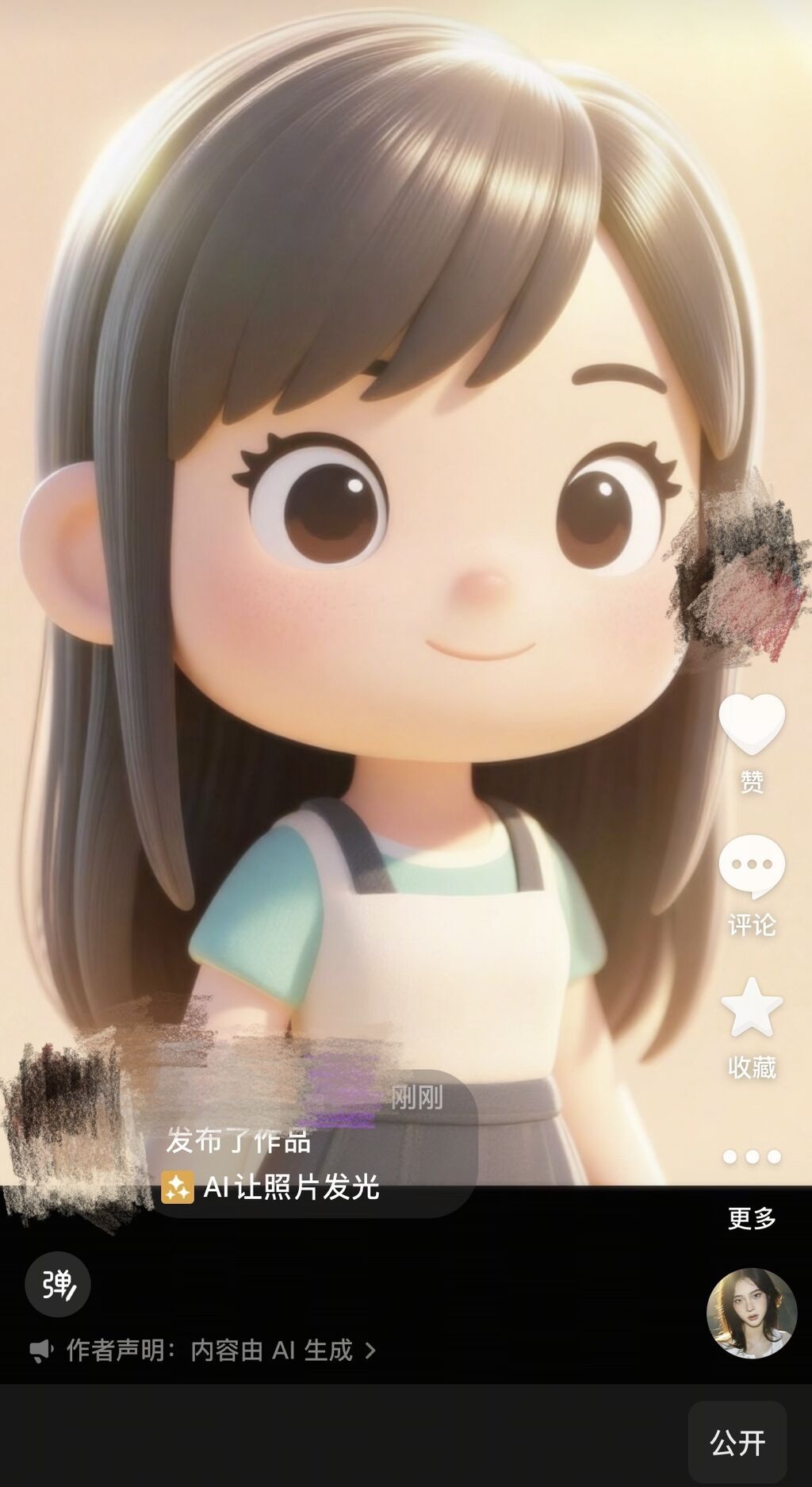Image resolution: width=812 pixels, height=1487 pixels.
Task: Toggle the bullet comments (弹) button
Action: (x=58, y=1284)
